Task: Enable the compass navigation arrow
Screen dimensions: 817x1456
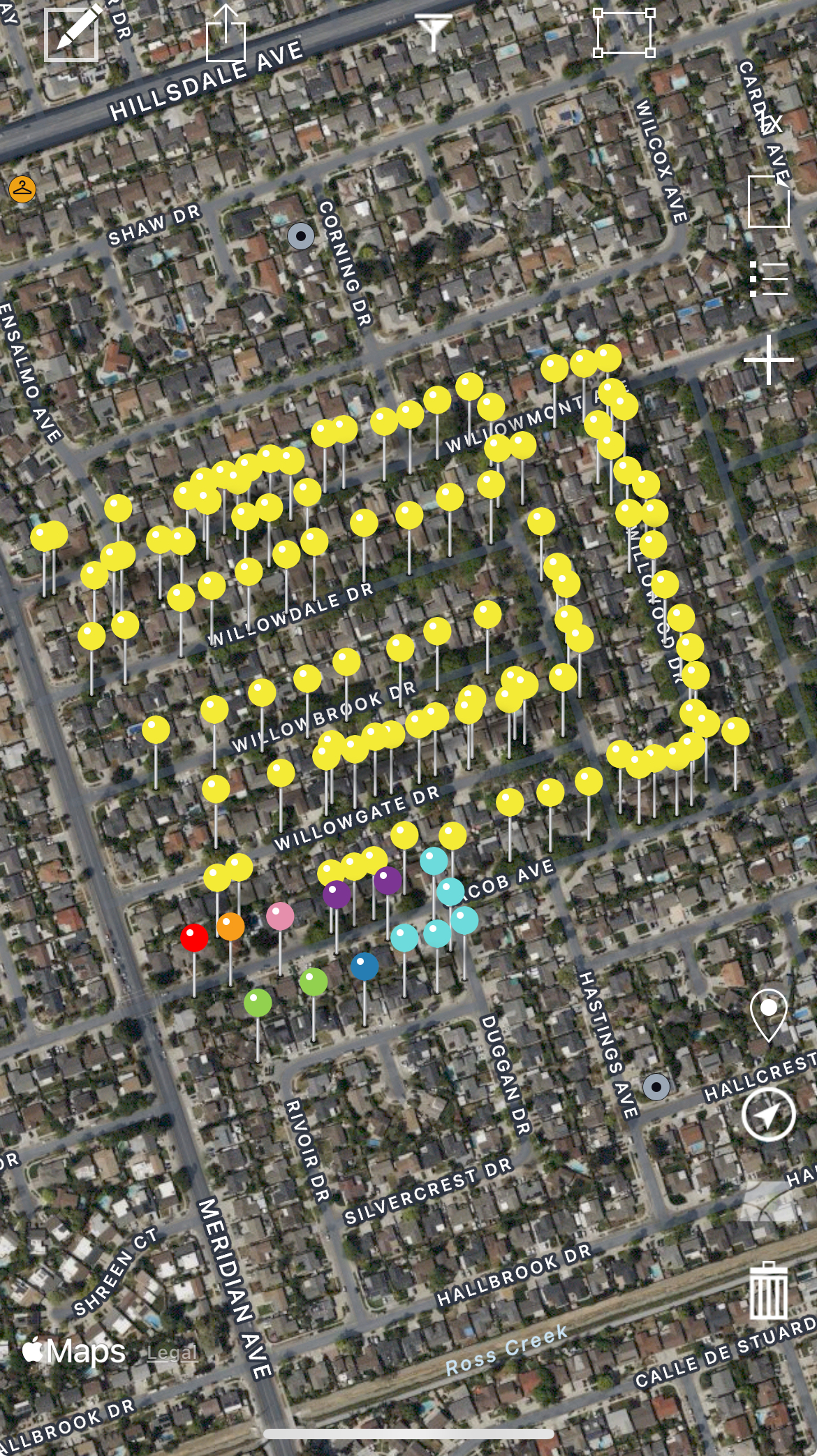Action: tap(768, 1114)
